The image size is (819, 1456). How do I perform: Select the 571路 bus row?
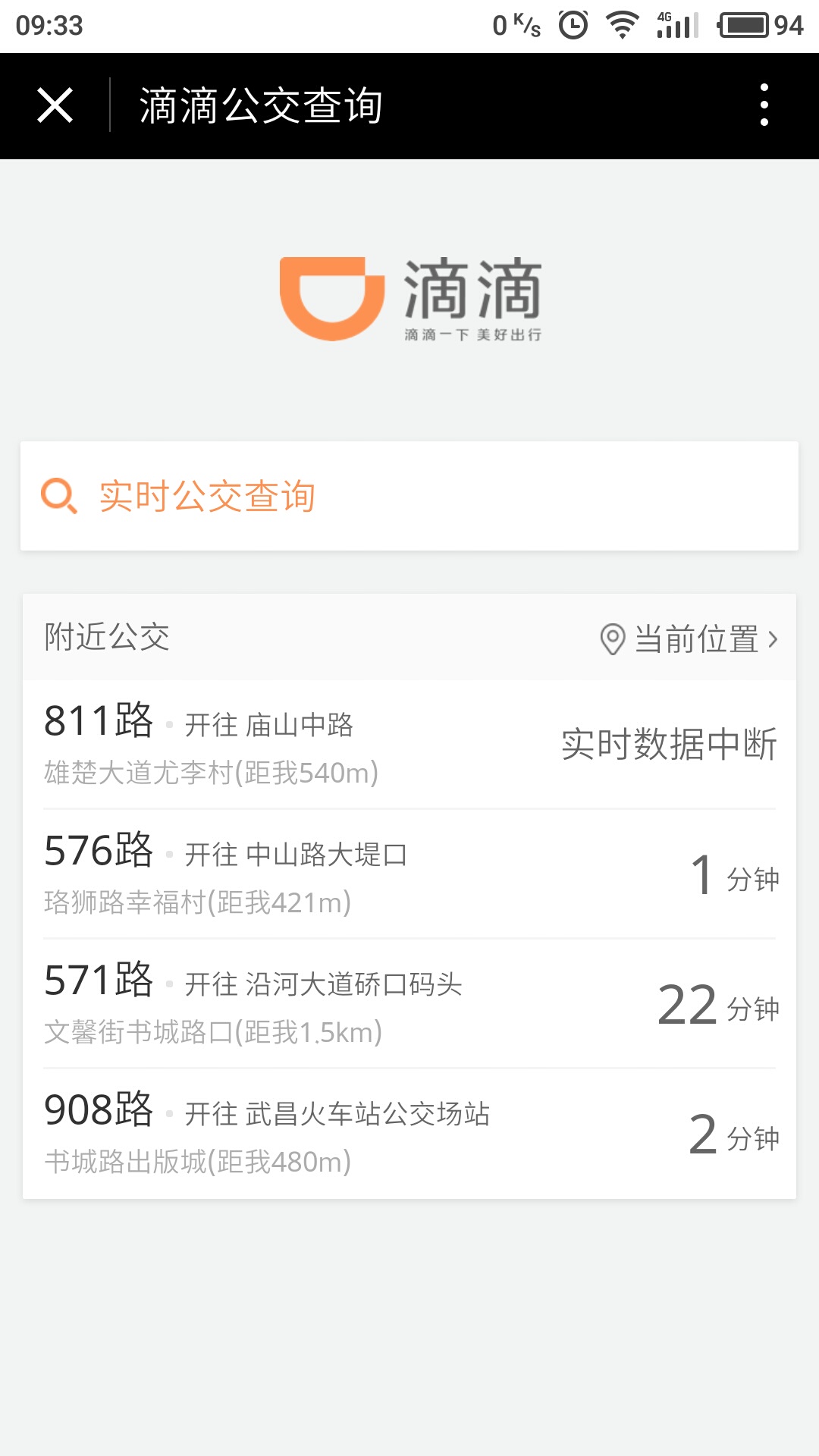(409, 1004)
